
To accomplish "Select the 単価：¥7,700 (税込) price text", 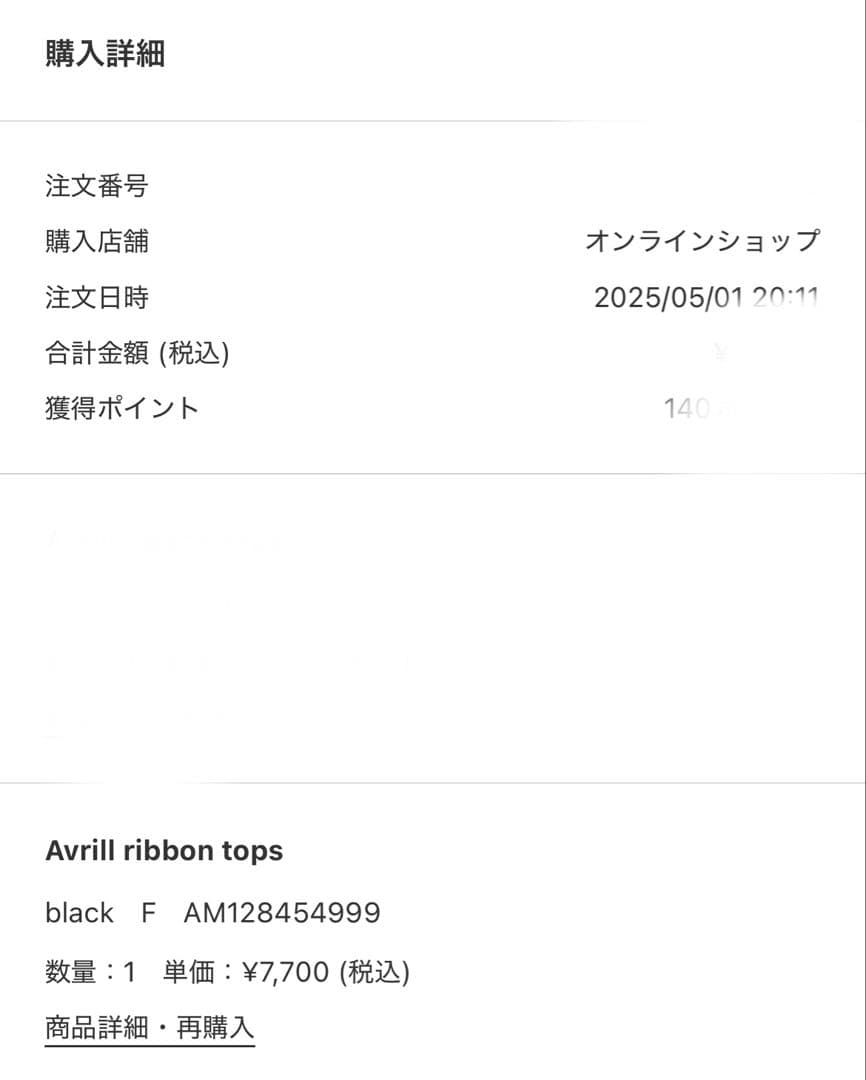I will 286,970.
